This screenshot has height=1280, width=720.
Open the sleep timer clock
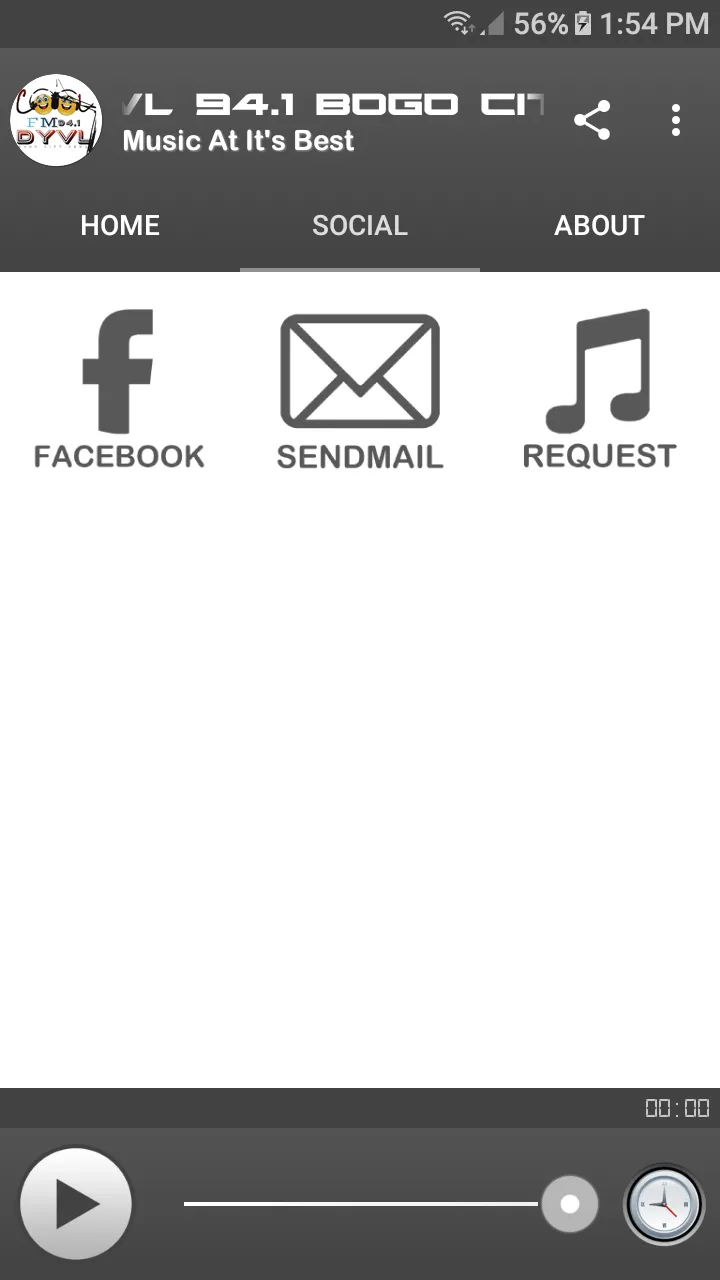[664, 1204]
